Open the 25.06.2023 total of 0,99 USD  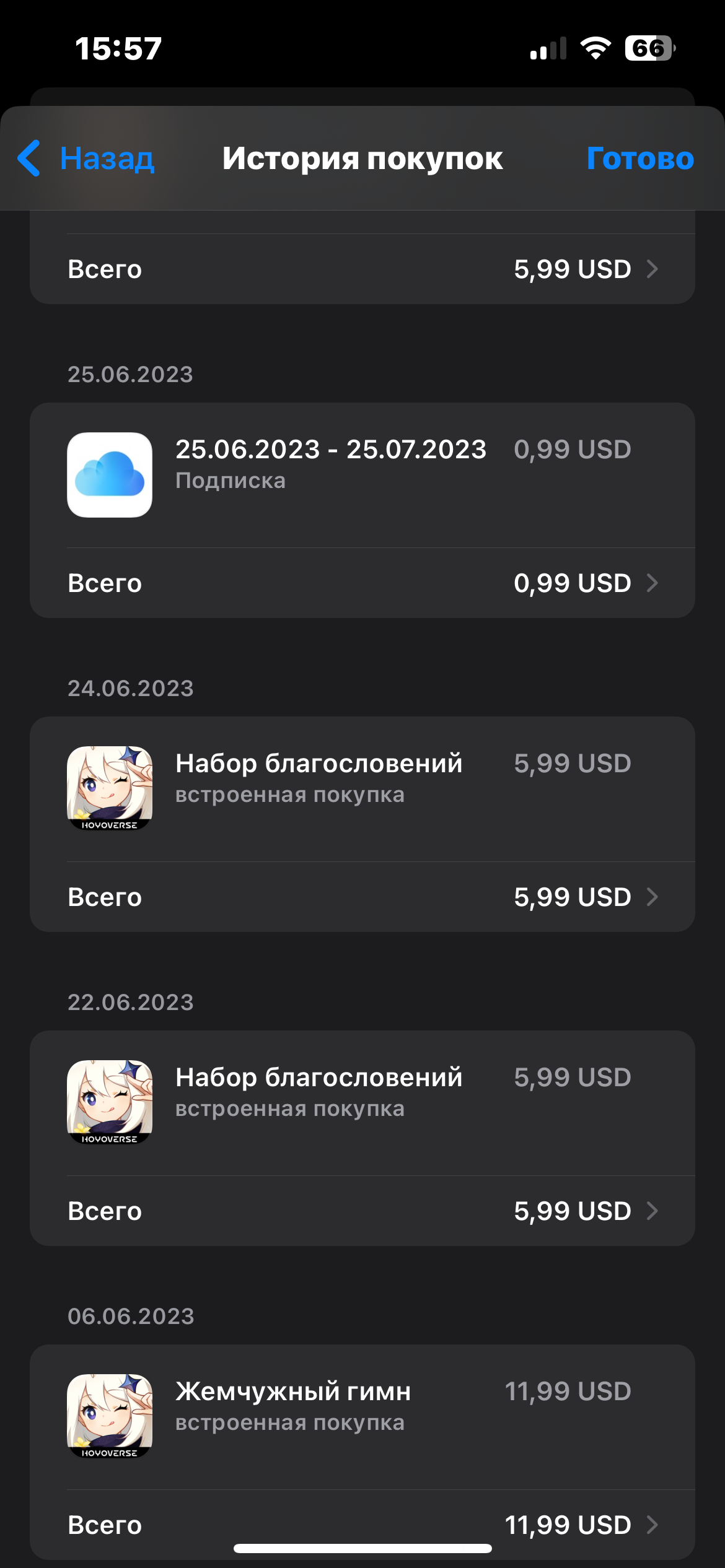pos(362,583)
